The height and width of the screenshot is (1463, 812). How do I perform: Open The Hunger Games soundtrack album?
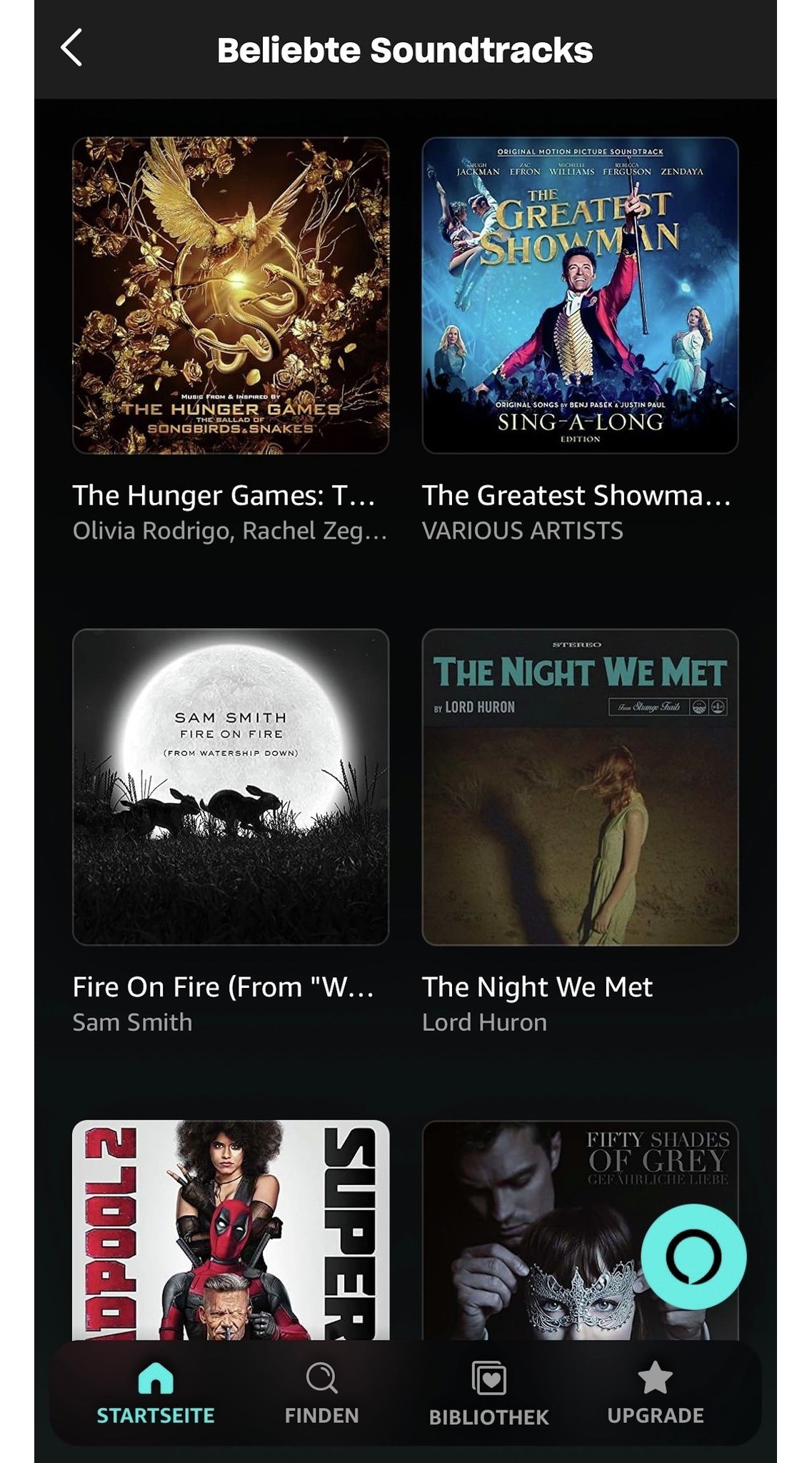230,296
